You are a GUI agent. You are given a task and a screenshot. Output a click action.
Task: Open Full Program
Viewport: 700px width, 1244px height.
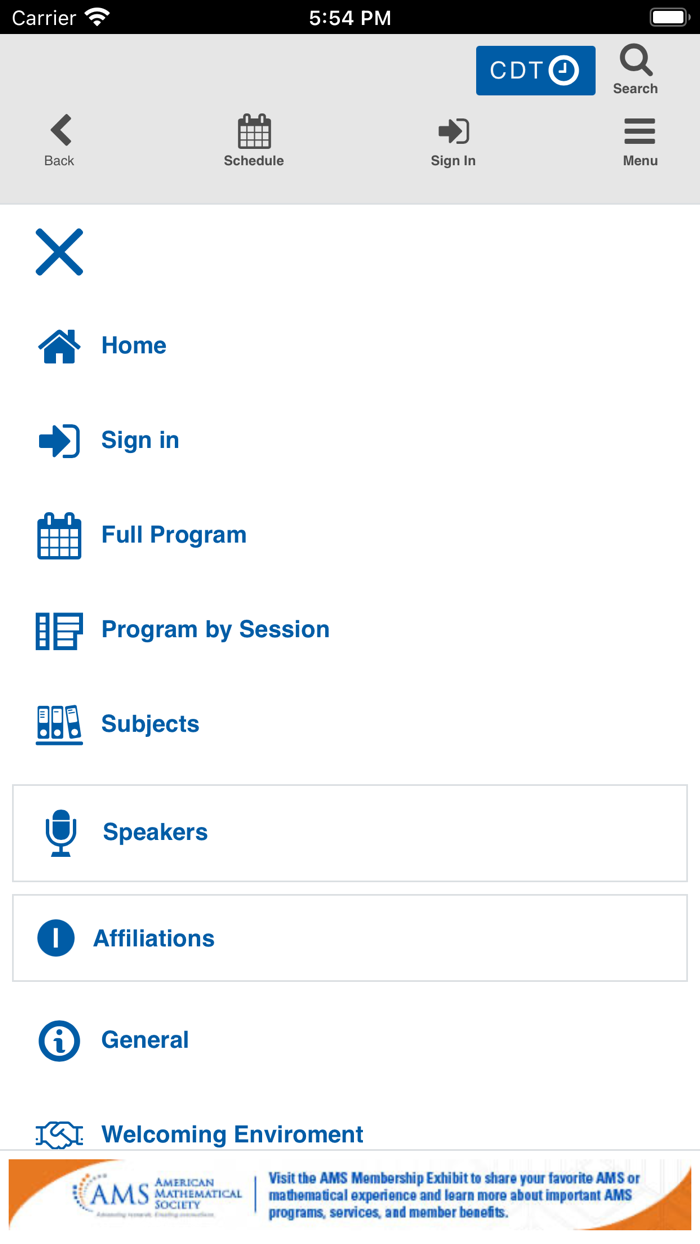pos(173,535)
